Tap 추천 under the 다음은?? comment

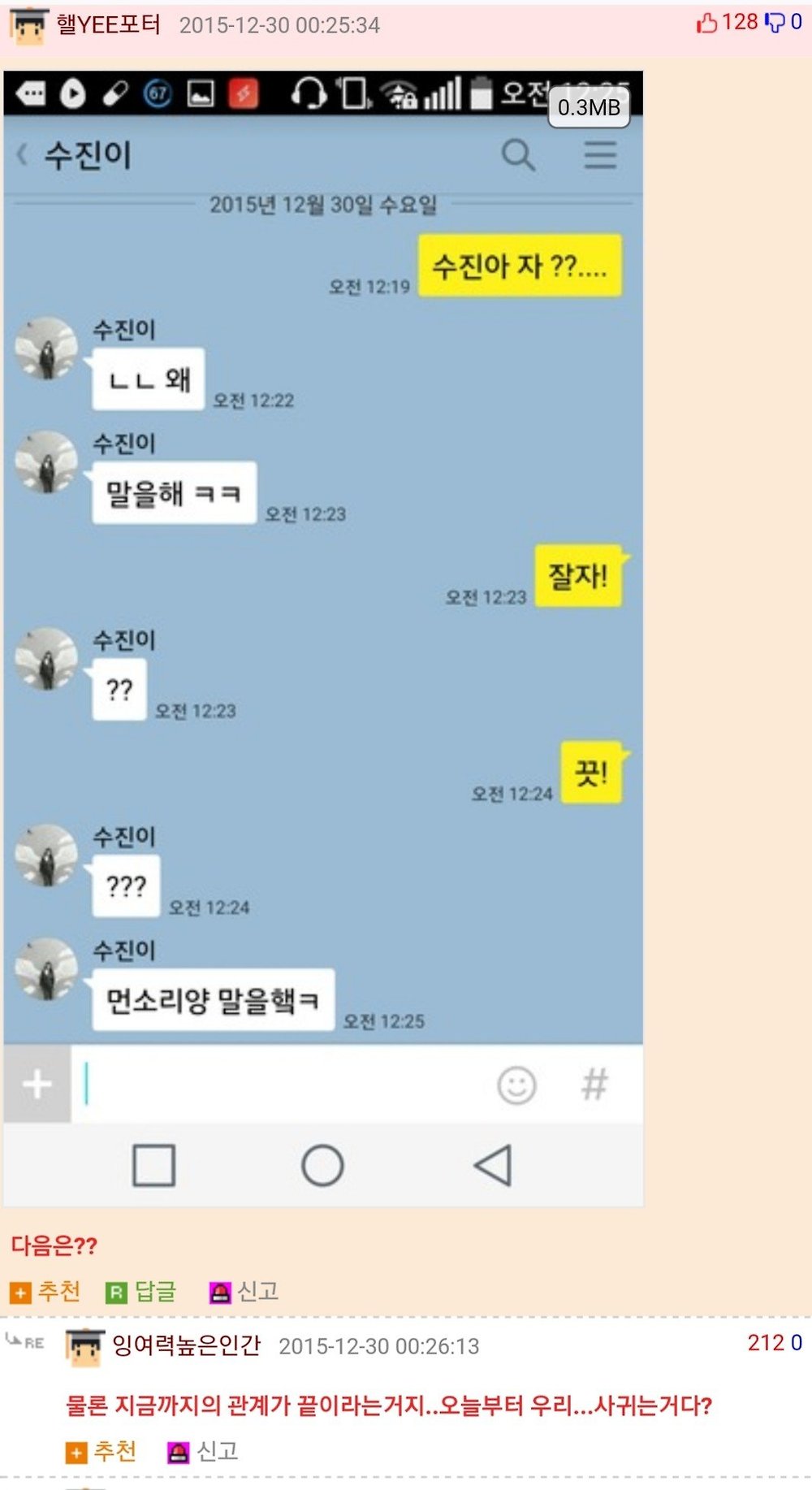point(45,1291)
